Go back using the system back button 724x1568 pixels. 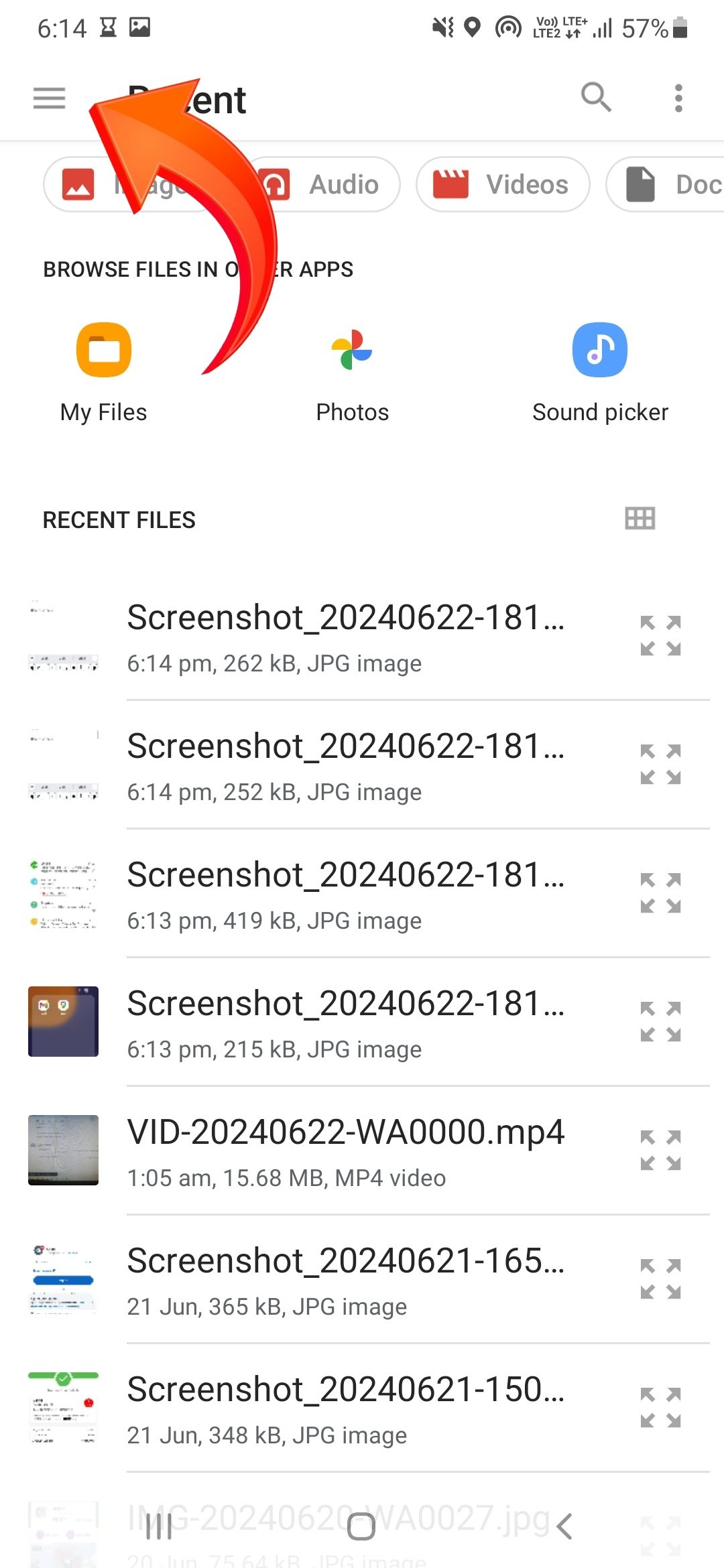click(564, 1526)
